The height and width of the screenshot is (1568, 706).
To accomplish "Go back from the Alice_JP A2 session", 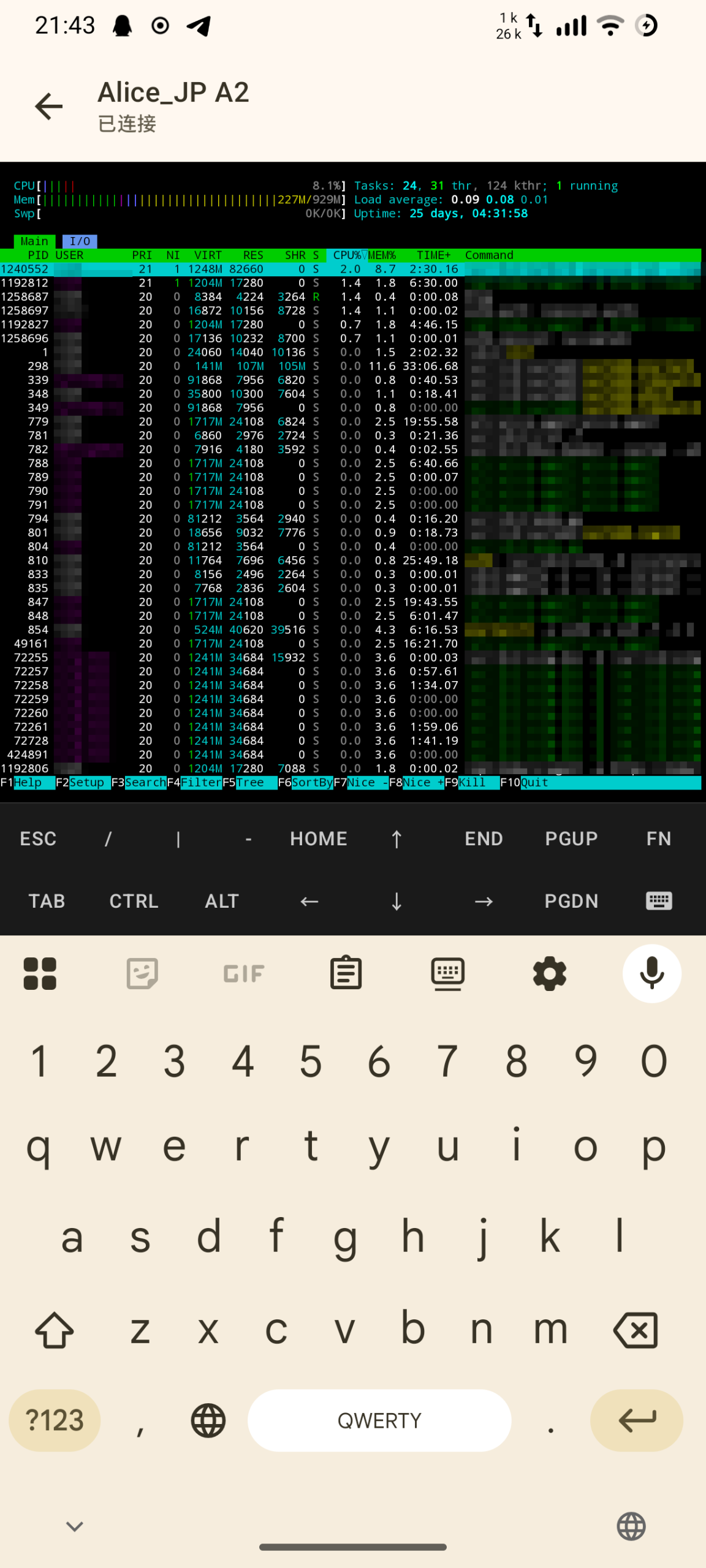I will click(x=49, y=107).
